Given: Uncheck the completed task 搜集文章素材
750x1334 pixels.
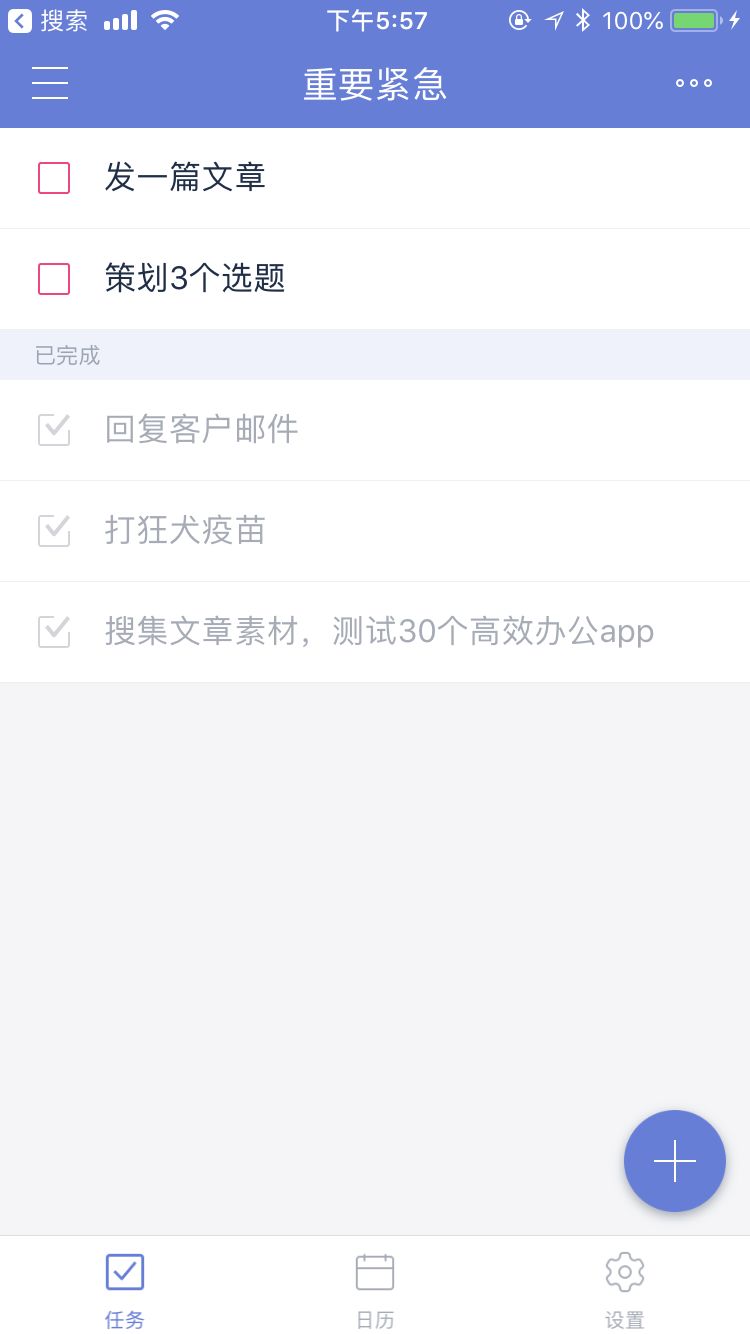Looking at the screenshot, I should coord(54,632).
